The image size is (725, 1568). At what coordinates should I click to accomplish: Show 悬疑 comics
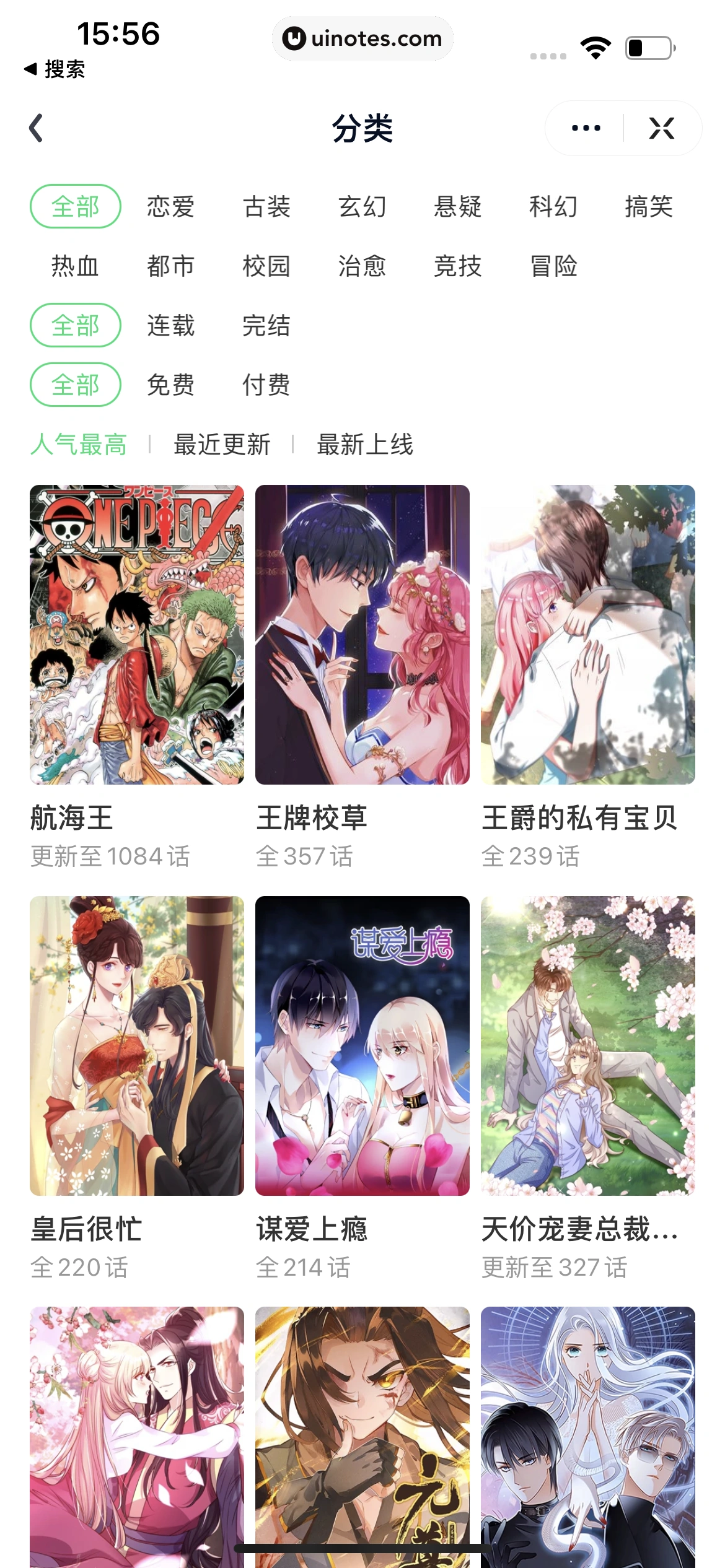(x=457, y=206)
